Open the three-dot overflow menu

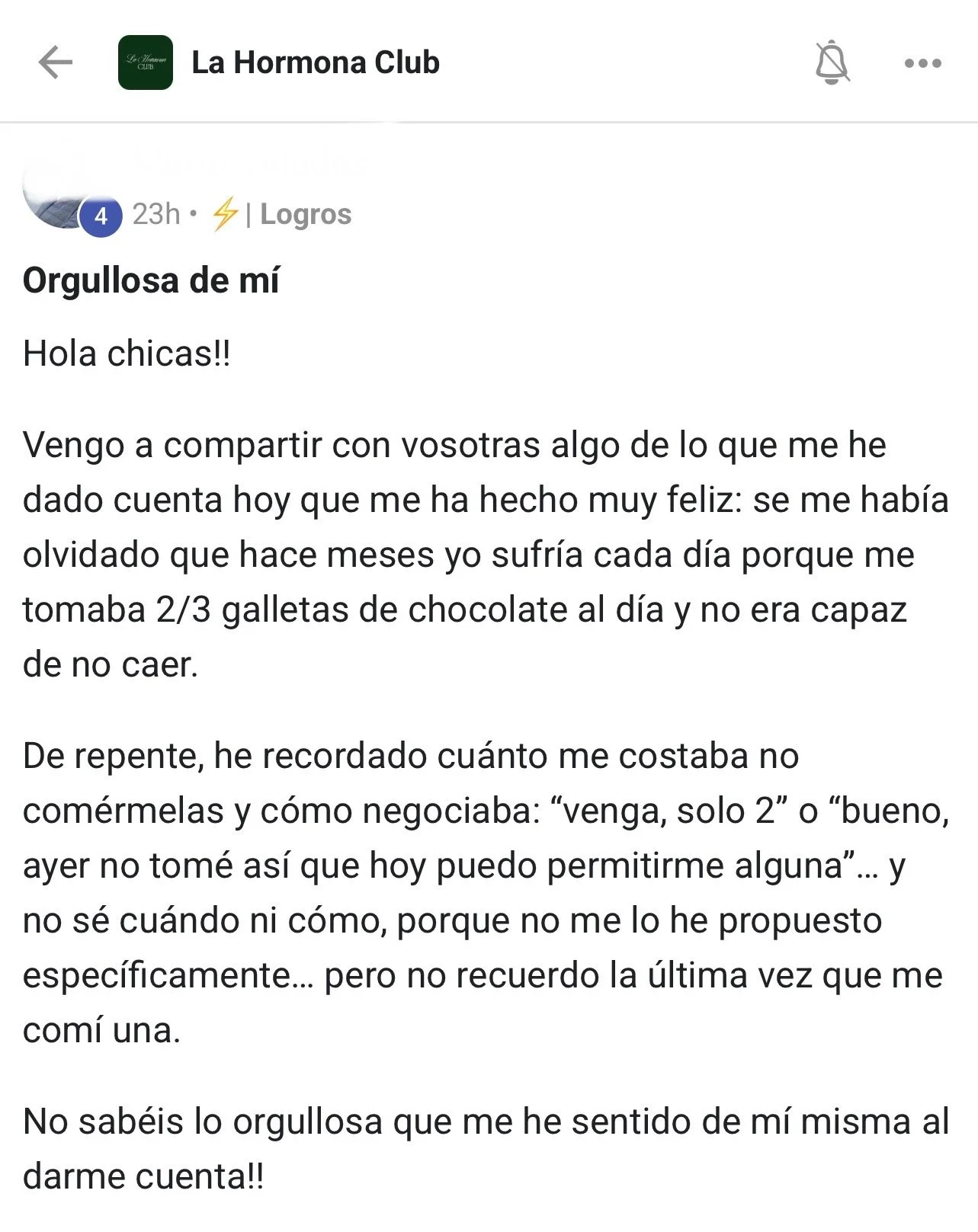pos(922,63)
